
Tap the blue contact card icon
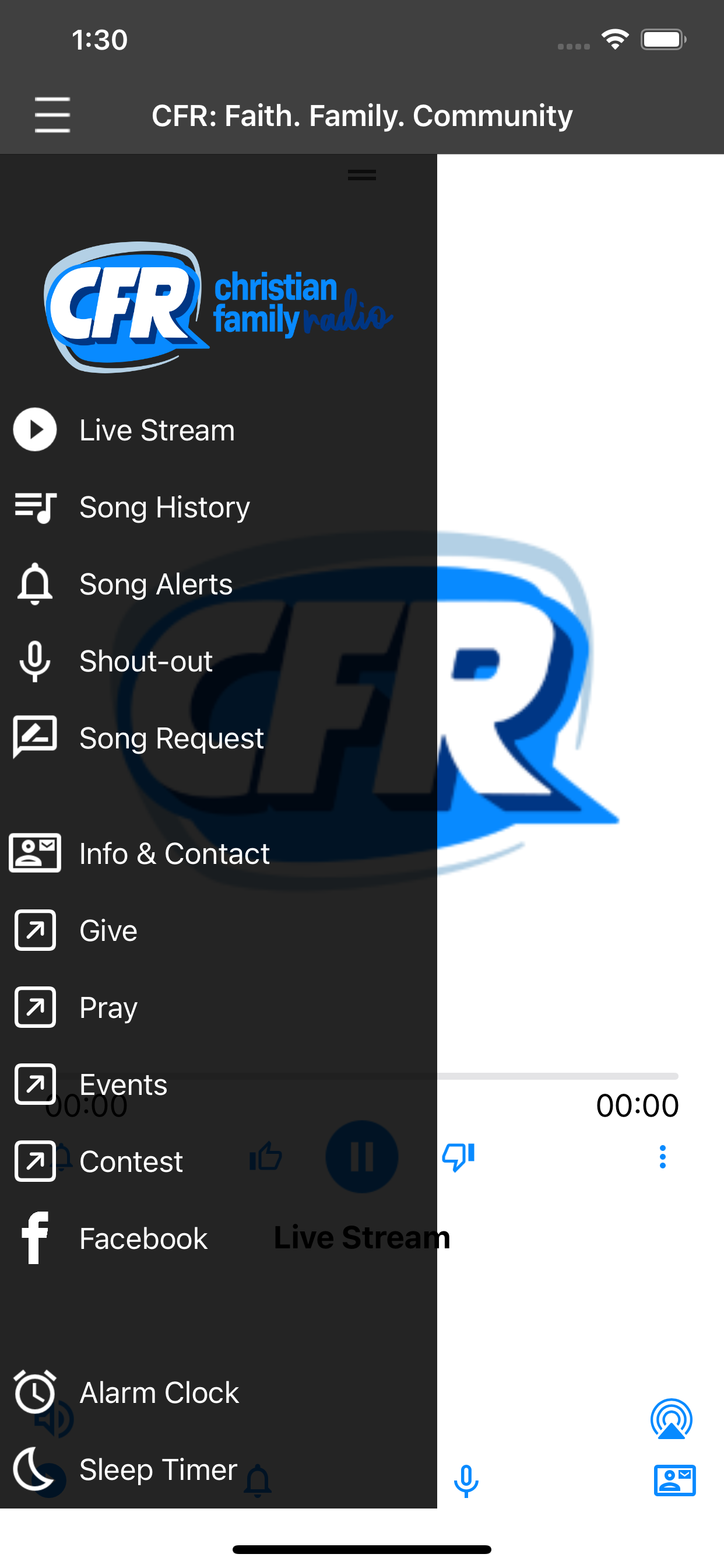coord(674,1480)
